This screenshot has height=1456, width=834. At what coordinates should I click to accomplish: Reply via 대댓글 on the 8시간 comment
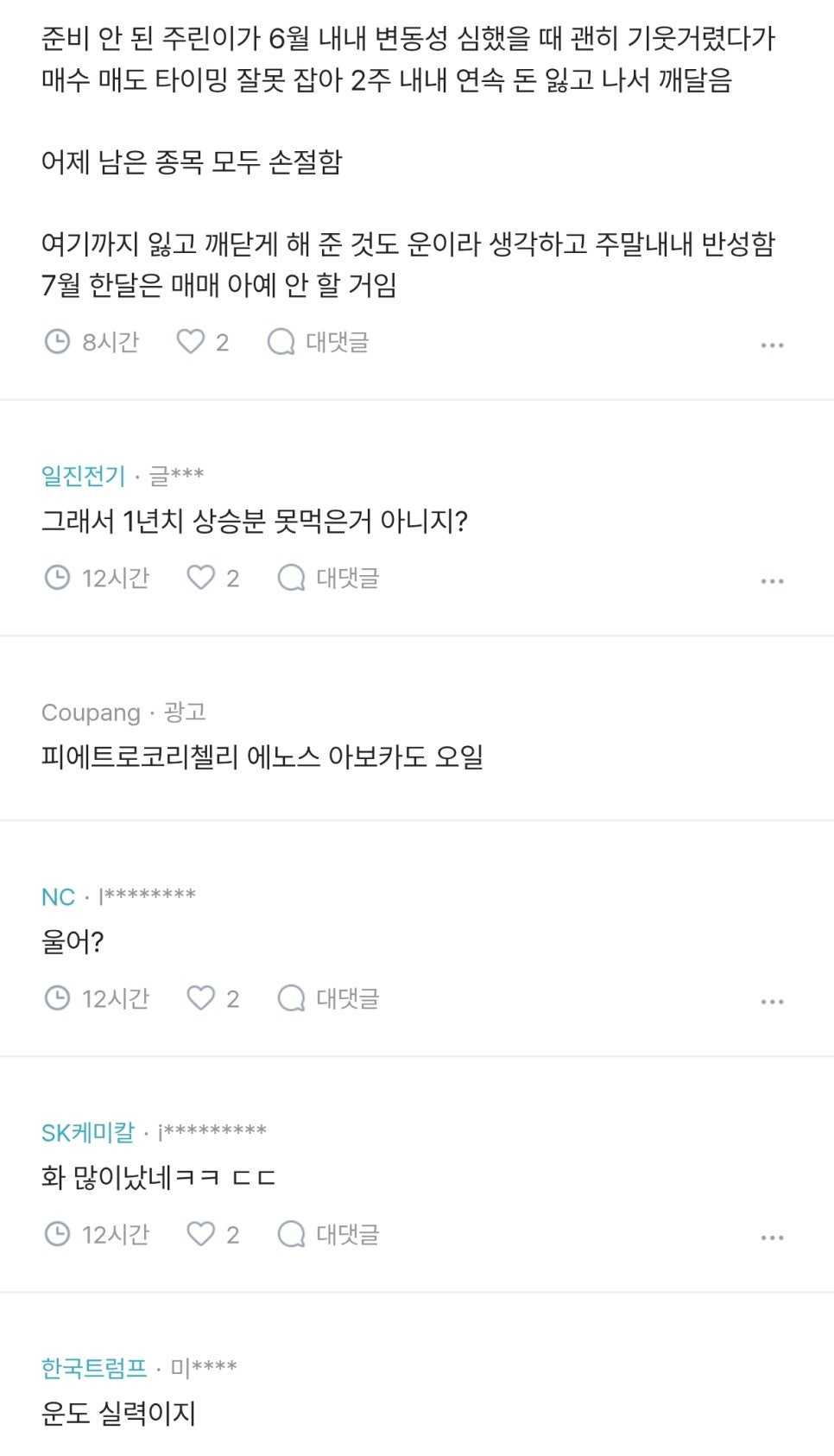(318, 342)
